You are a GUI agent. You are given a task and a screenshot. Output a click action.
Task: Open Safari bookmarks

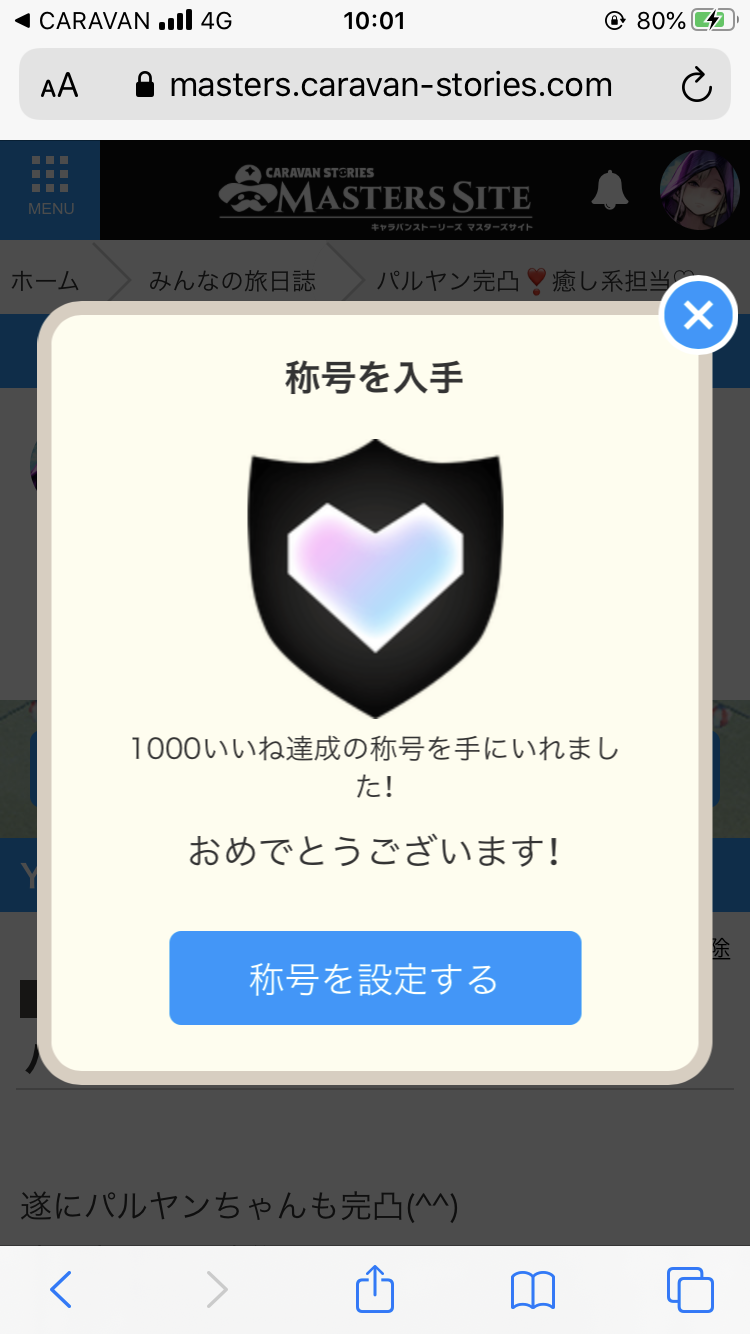(x=532, y=1289)
